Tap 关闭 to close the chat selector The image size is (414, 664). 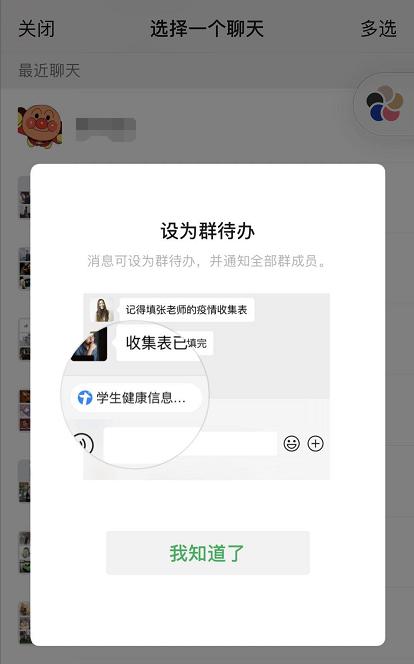[36, 29]
